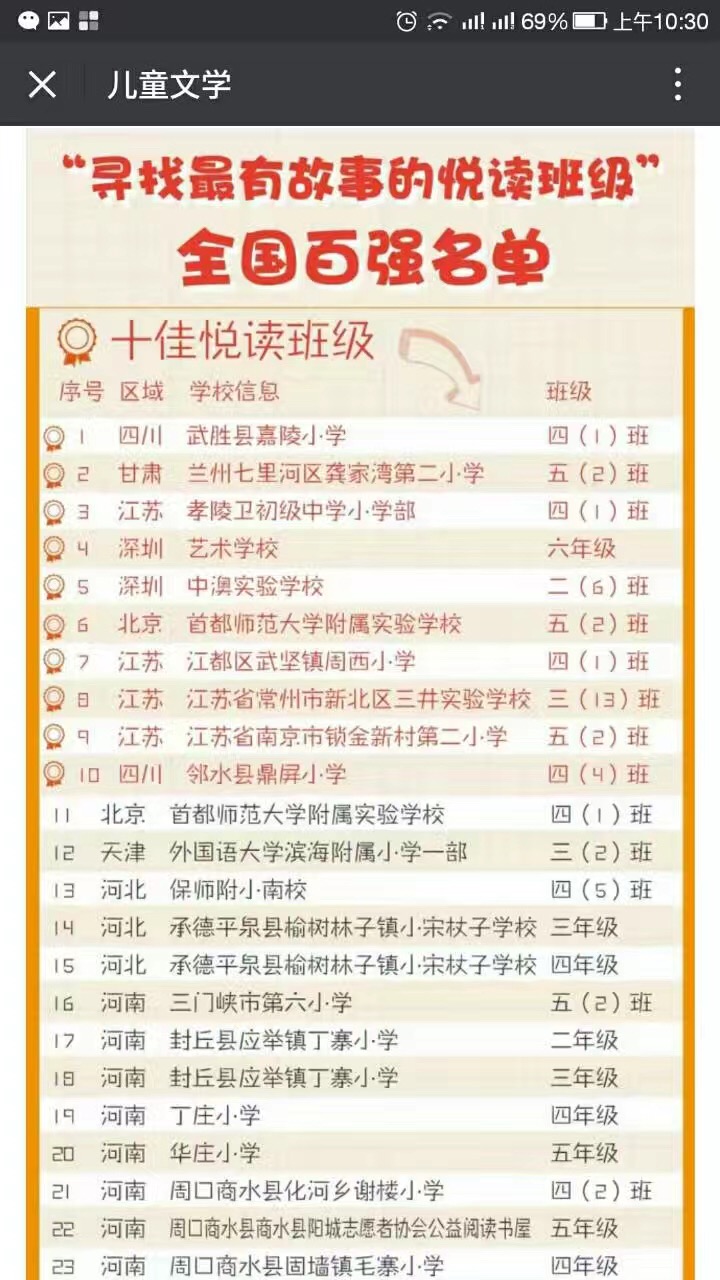Screen dimensions: 720x1280
Task: Open the overflow menu
Action: pos(678,84)
